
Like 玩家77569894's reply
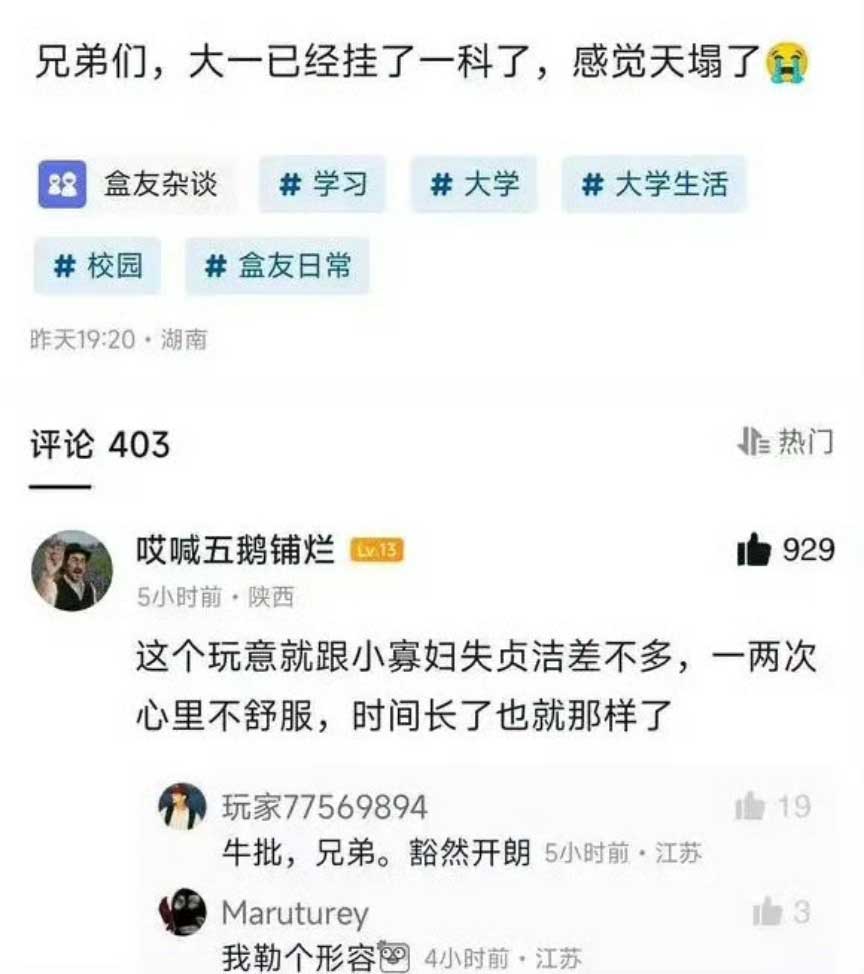pyautogui.click(x=750, y=806)
